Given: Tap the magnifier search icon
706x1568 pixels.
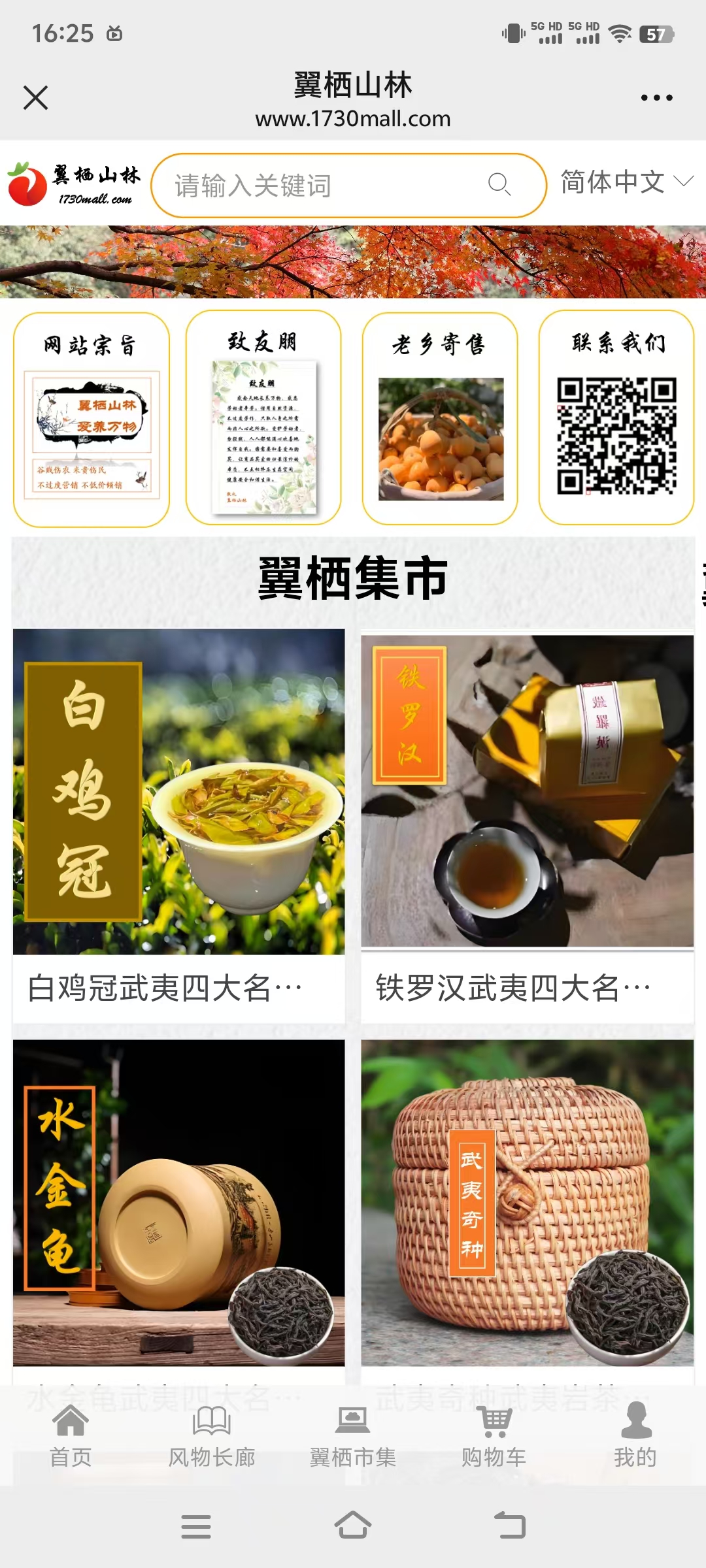Looking at the screenshot, I should point(499,185).
